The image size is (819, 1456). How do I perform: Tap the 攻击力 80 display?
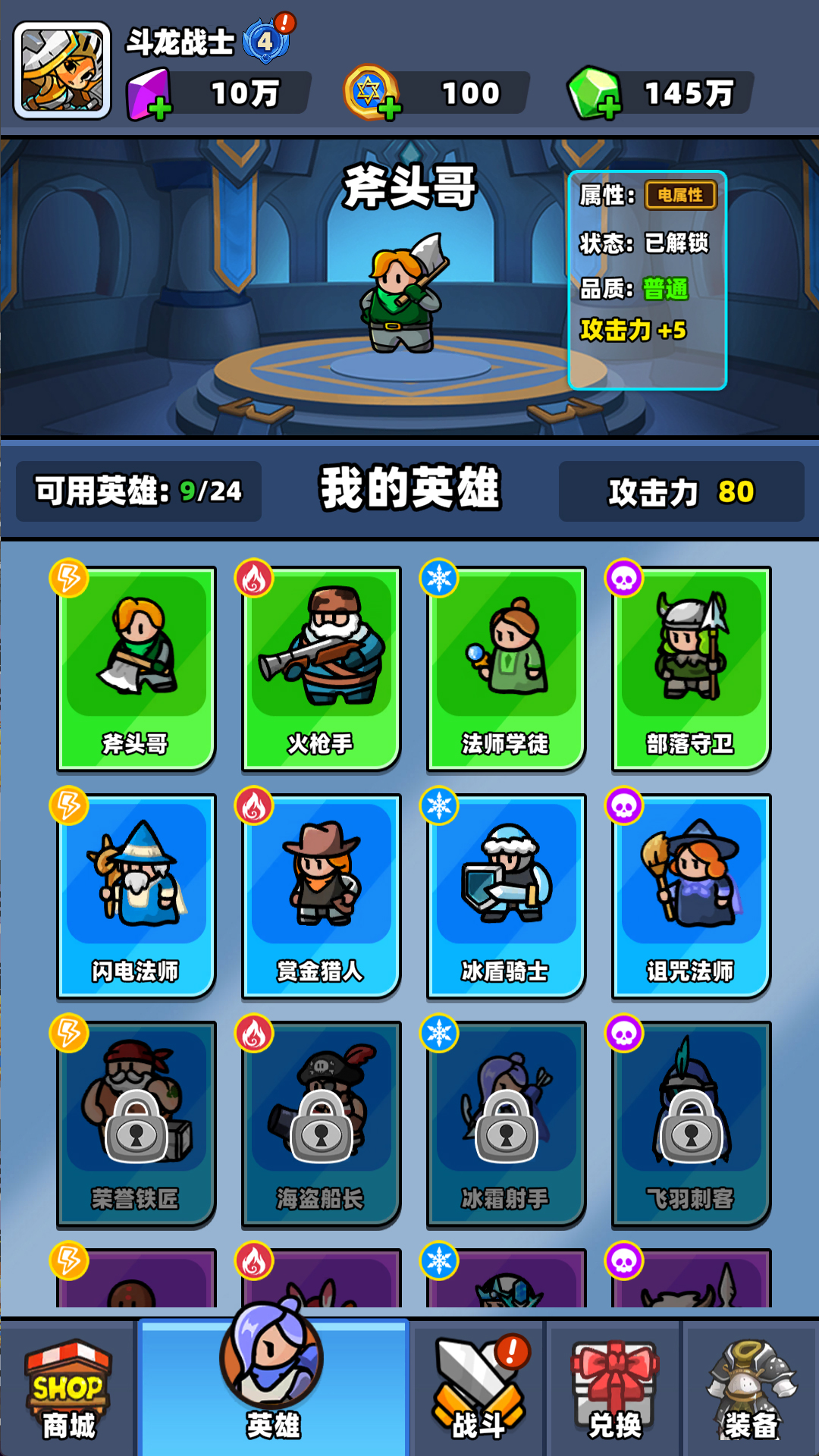coord(682,491)
